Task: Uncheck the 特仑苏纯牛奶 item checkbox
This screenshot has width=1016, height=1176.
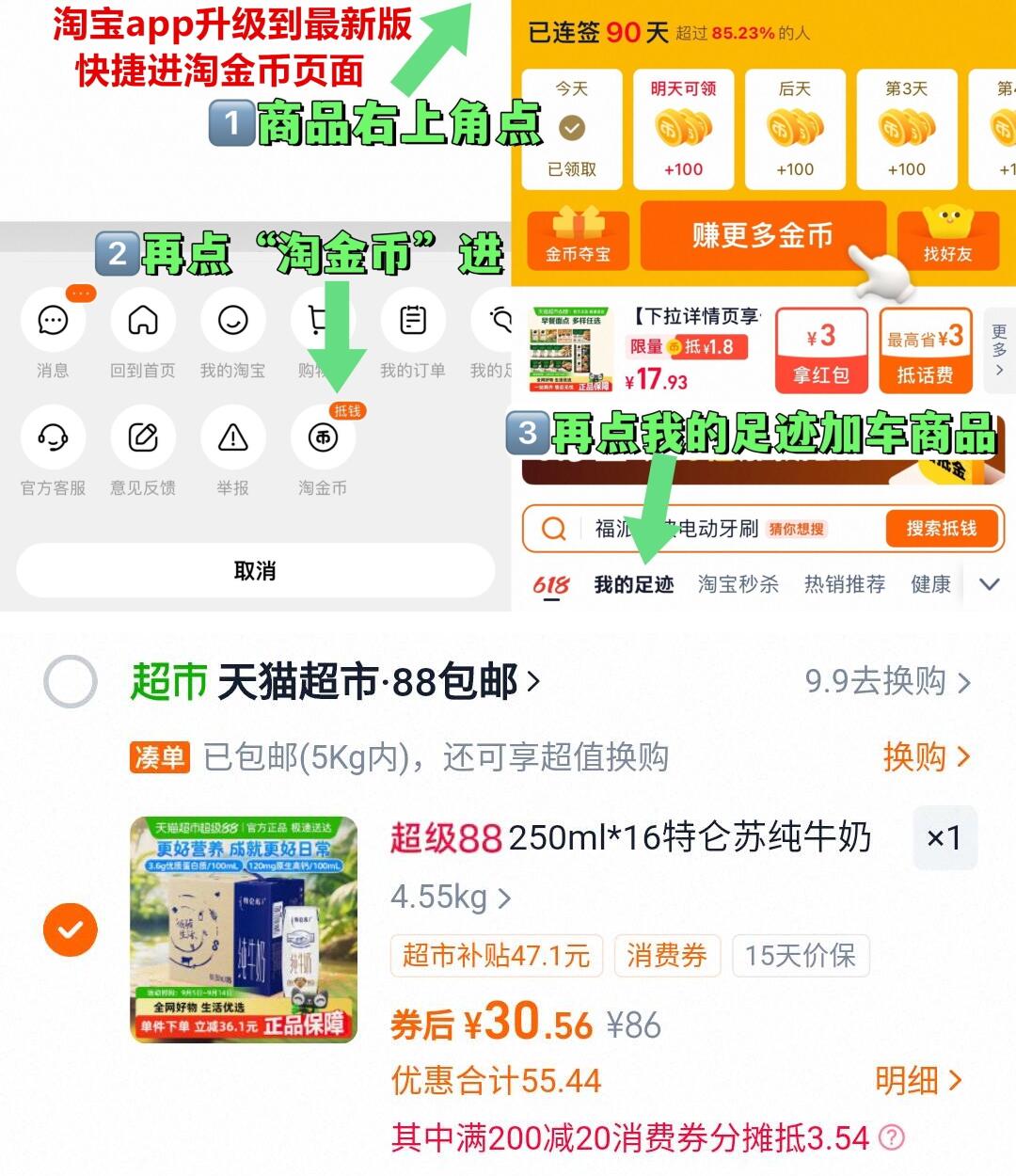Action: point(70,930)
